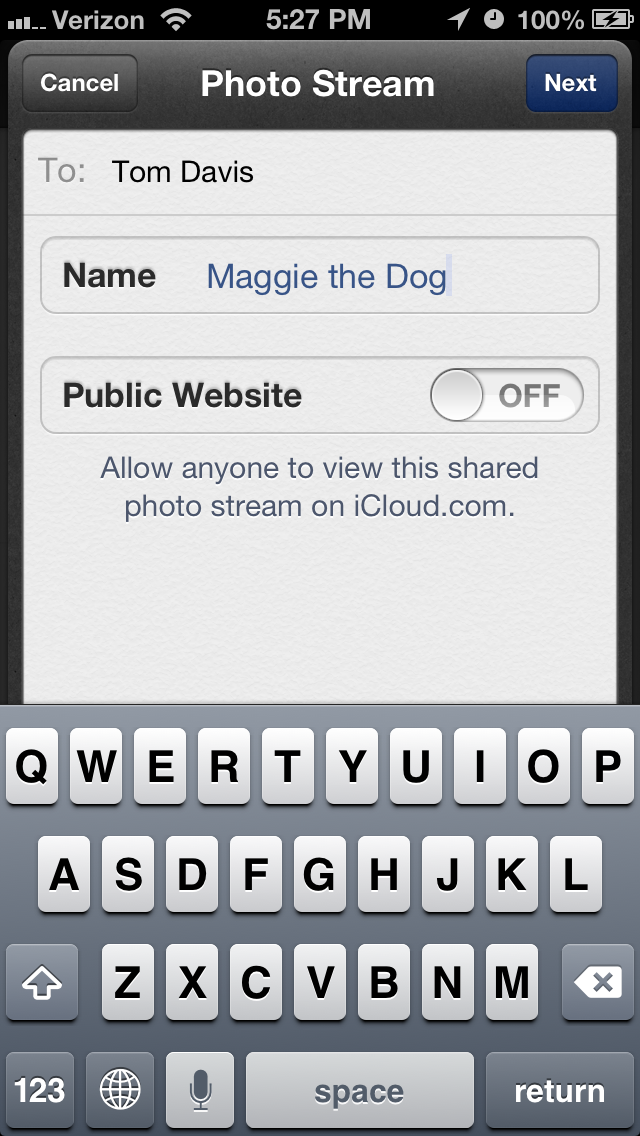
Task: Start dictation with microphone key
Action: click(x=200, y=1090)
